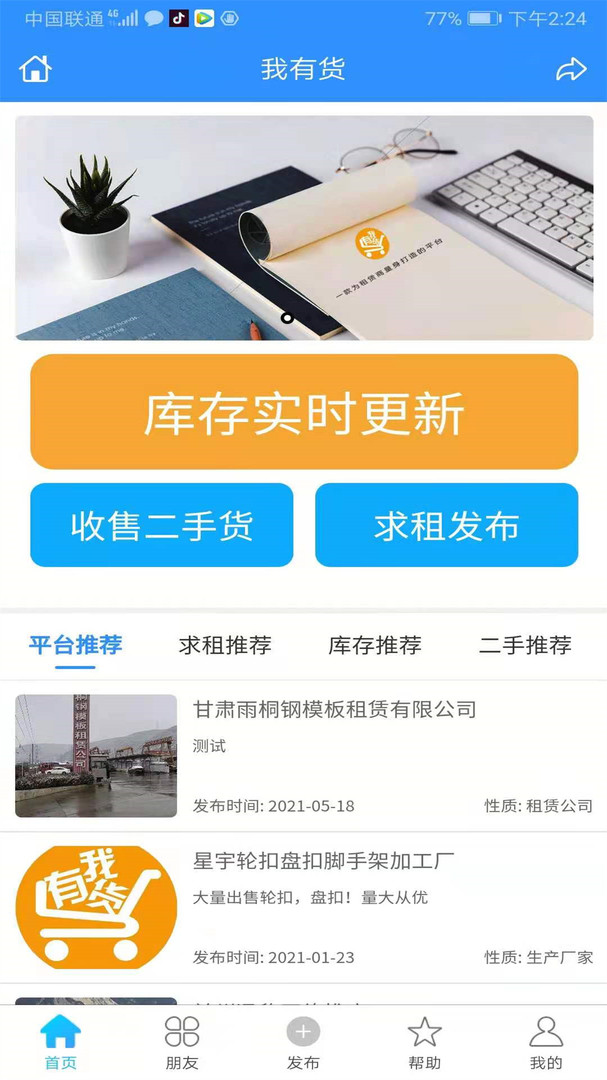Viewport: 607px width, 1080px height.
Task: View the 库存推荐 tab
Action: coord(375,645)
